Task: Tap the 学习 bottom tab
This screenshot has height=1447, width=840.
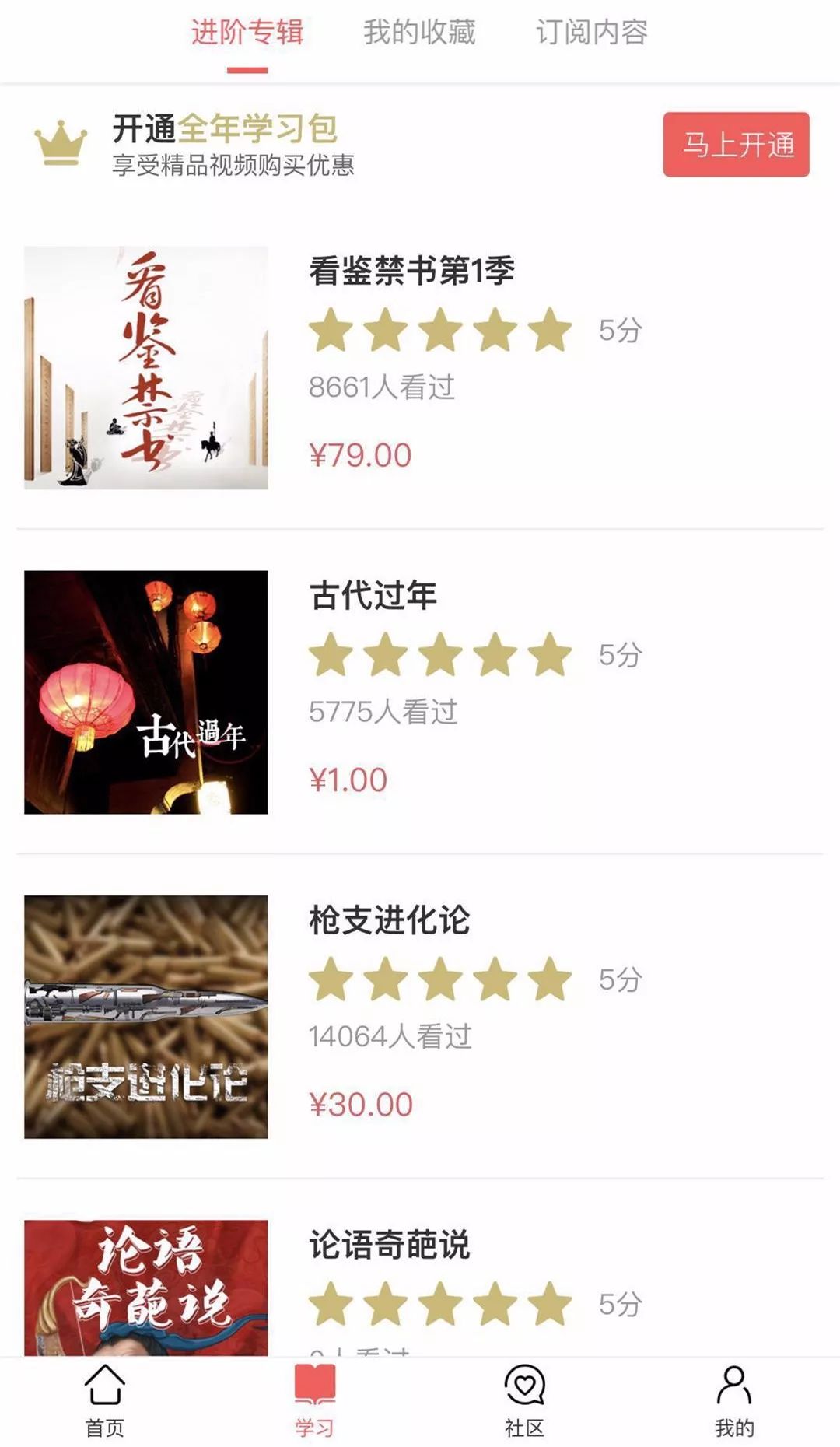Action: pyautogui.click(x=314, y=1401)
